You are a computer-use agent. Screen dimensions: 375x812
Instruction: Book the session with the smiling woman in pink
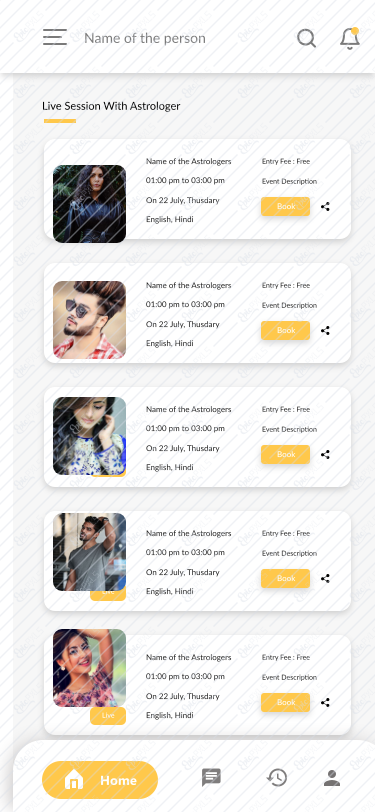coord(285,702)
